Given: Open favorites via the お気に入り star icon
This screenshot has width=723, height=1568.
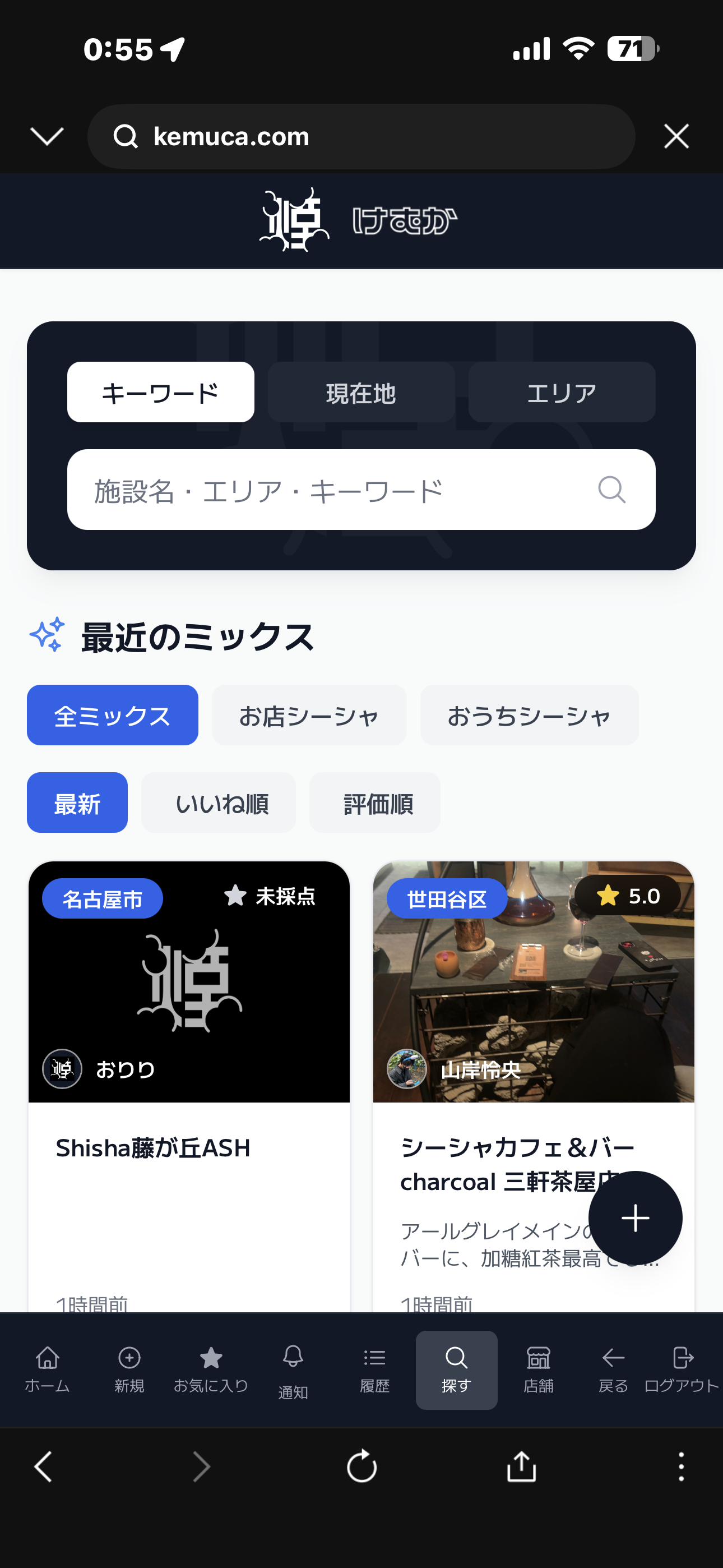Looking at the screenshot, I should point(211,1363).
